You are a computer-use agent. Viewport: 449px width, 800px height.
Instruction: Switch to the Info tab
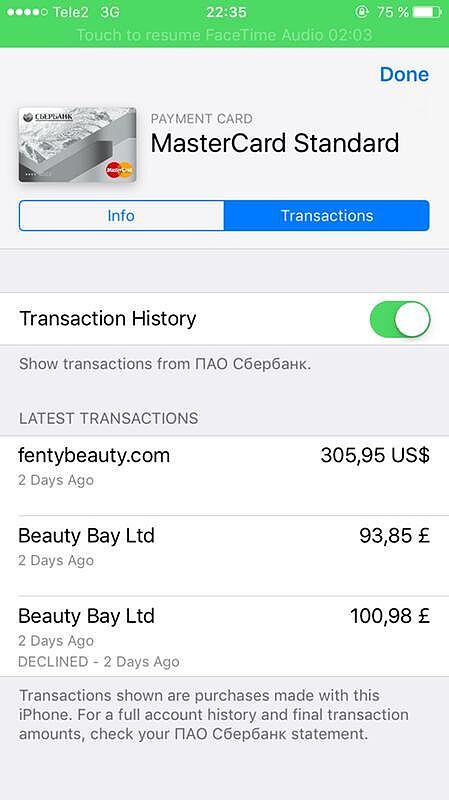click(x=121, y=216)
